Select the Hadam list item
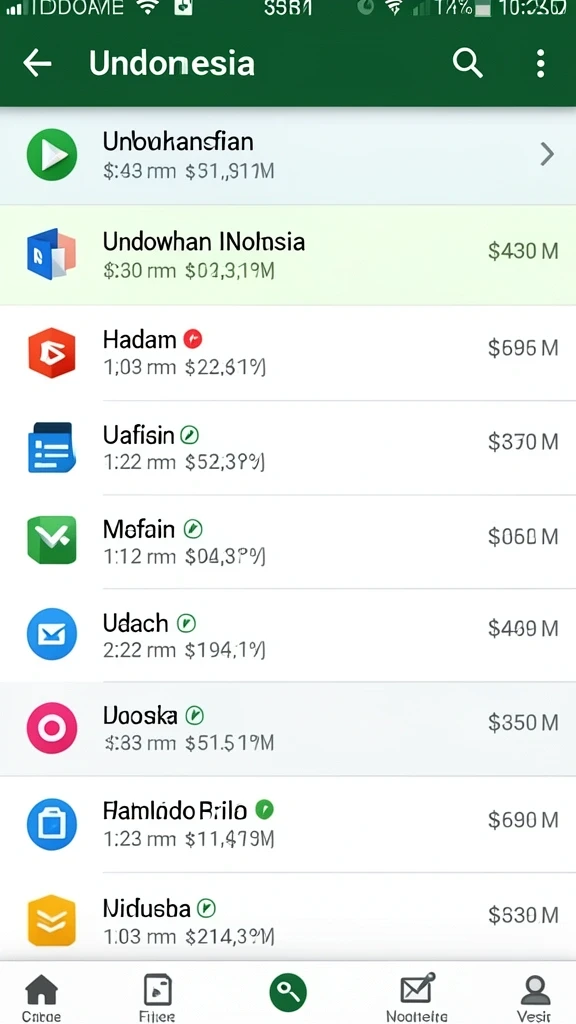 [x=288, y=353]
